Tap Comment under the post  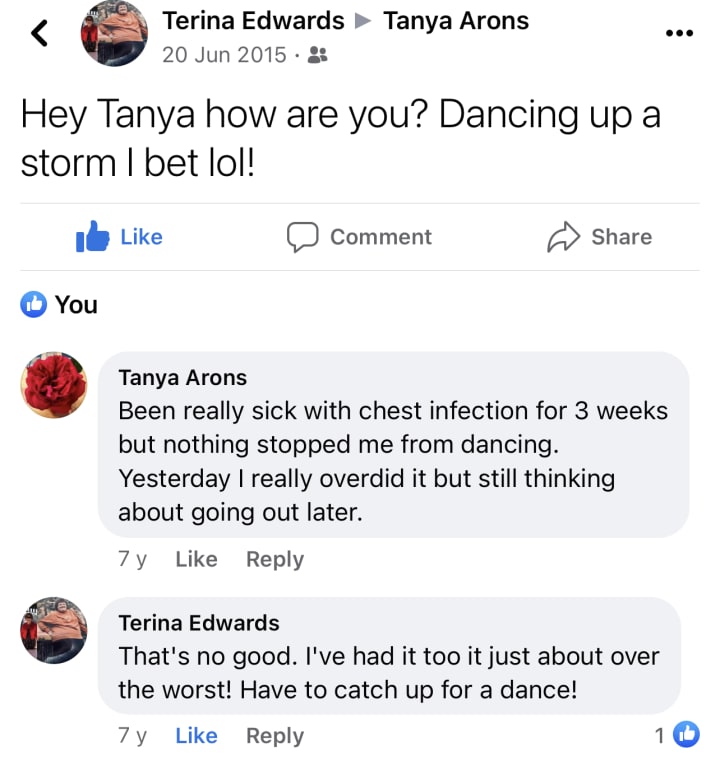coord(359,237)
